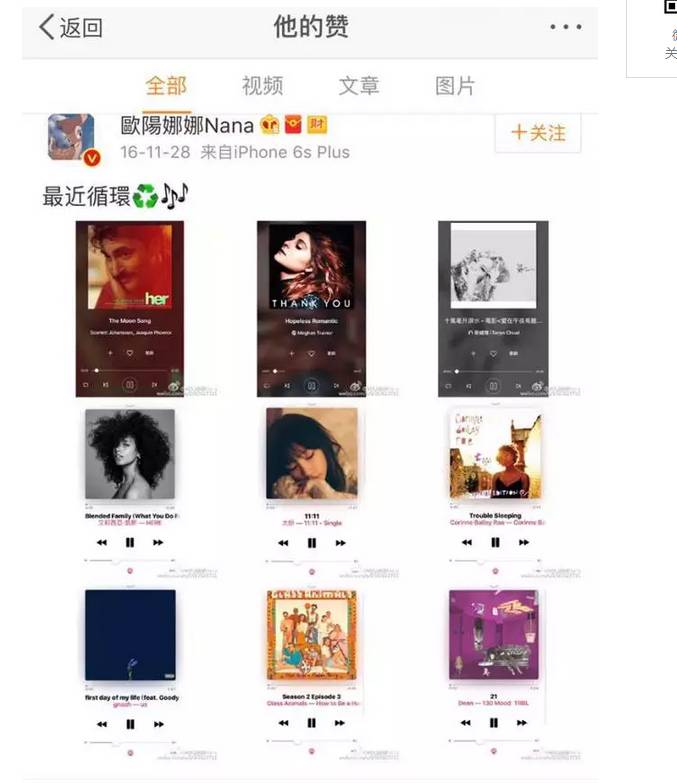The width and height of the screenshot is (677, 783).
Task: View the Hopeless Romantic Thank You image
Action: click(x=311, y=308)
